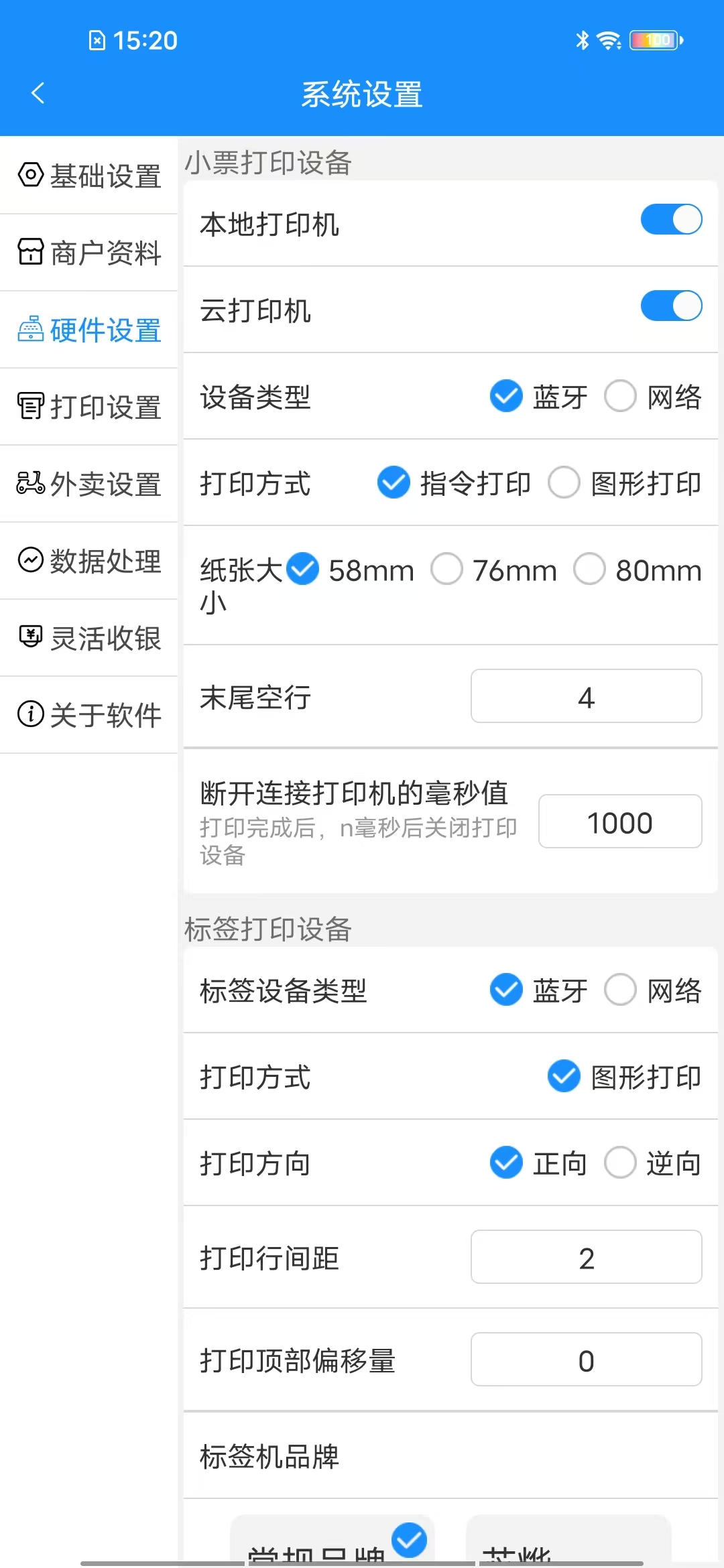The height and width of the screenshot is (1568, 724).
Task: Turn off the 本地打印机 switch
Action: 671,220
